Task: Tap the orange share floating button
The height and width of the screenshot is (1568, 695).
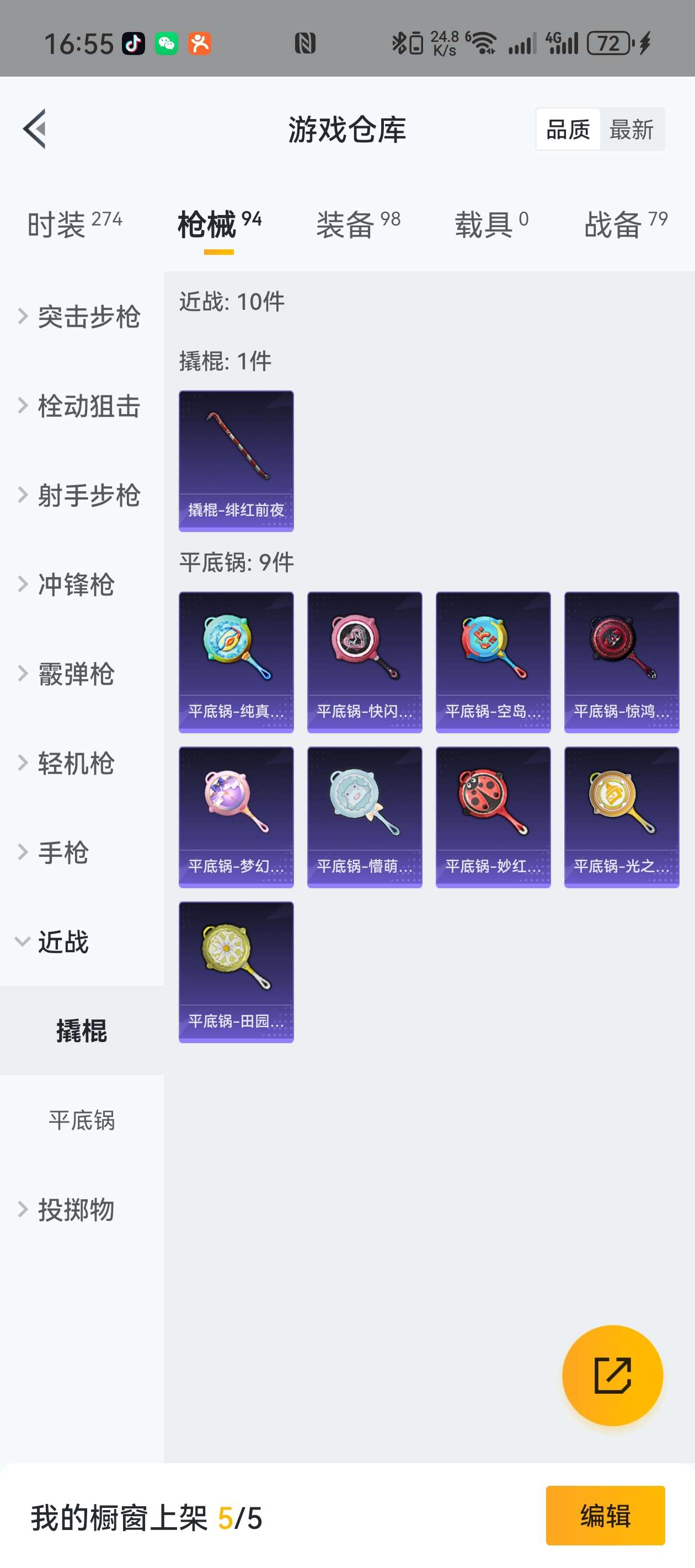Action: pyautogui.click(x=612, y=1375)
